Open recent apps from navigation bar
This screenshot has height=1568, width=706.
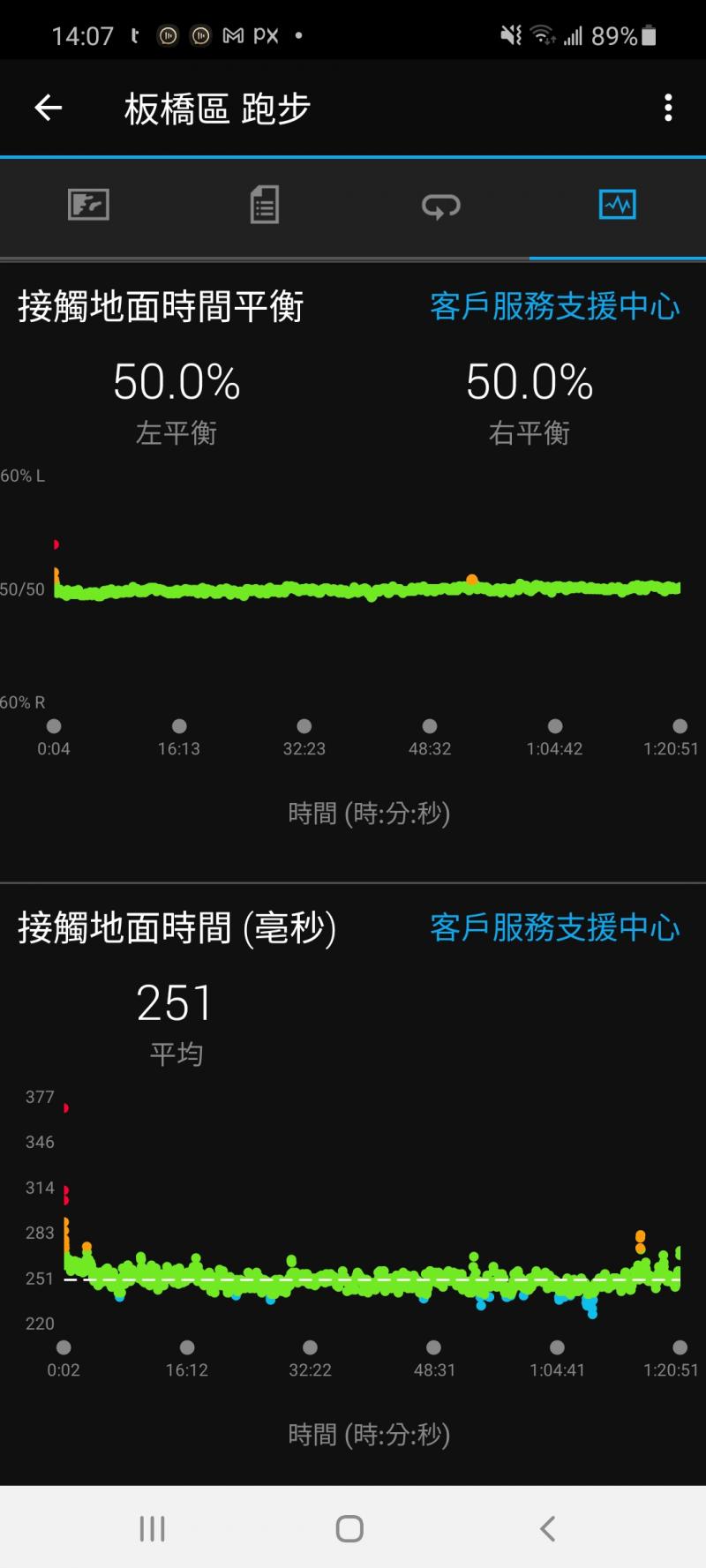pyautogui.click(x=153, y=1528)
